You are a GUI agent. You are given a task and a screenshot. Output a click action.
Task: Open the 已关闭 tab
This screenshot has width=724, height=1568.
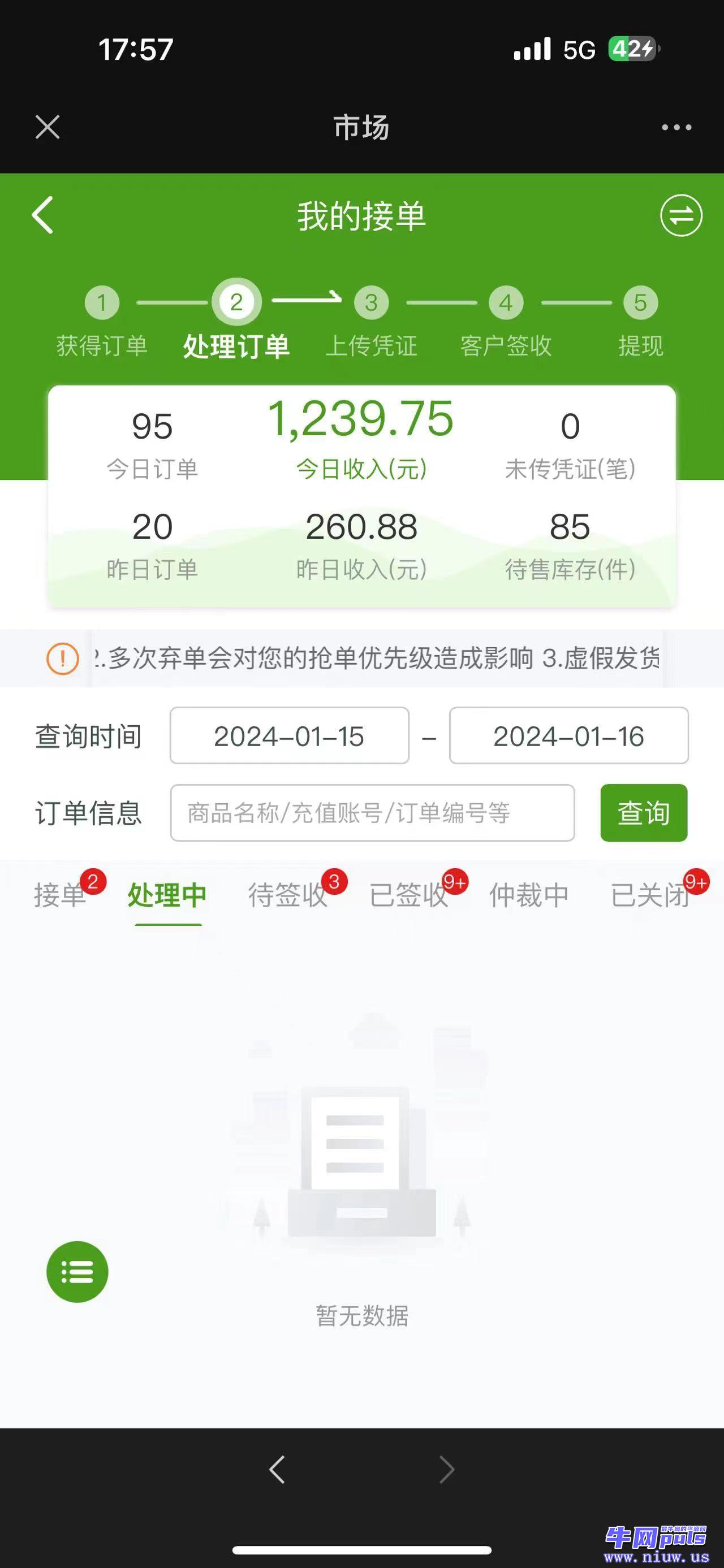pos(650,895)
